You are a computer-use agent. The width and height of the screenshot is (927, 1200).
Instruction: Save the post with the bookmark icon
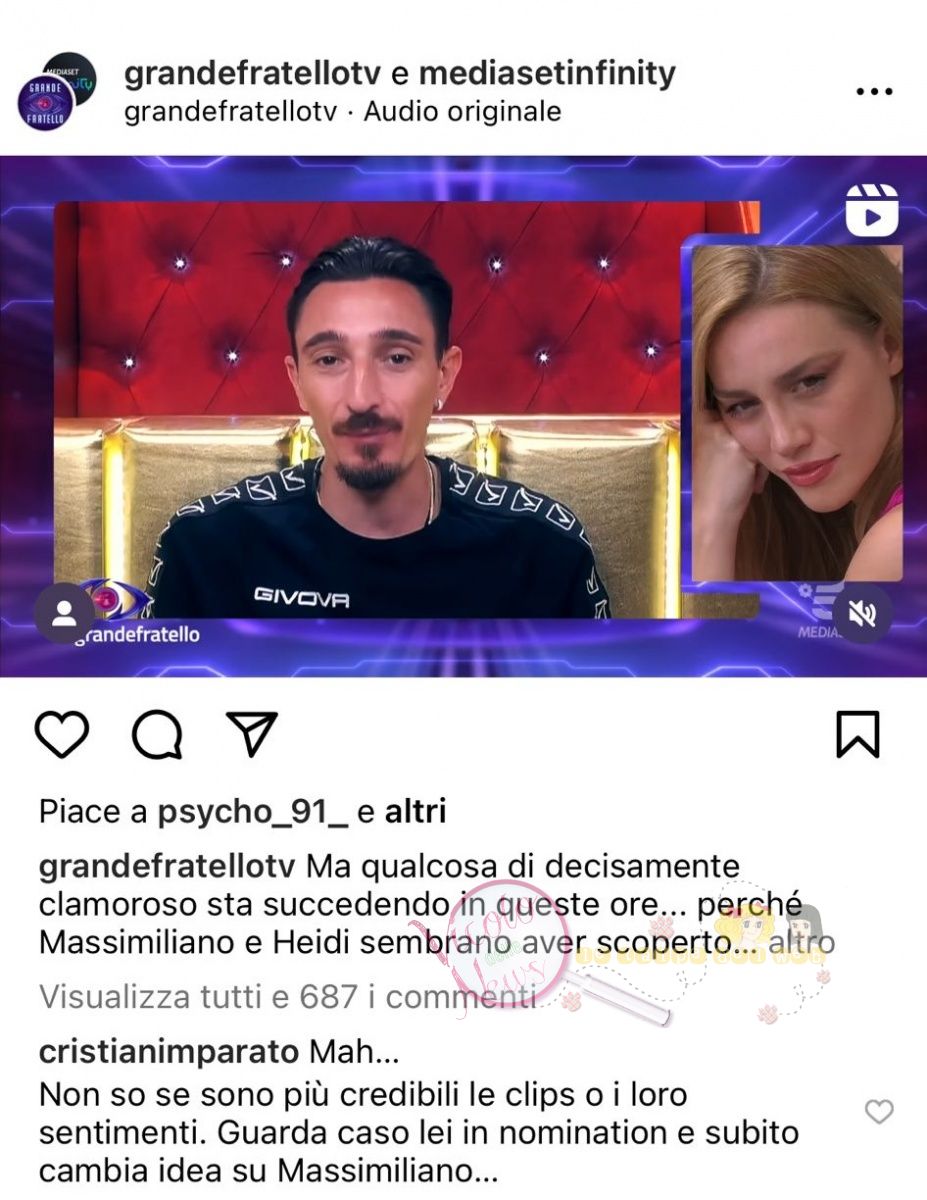(857, 735)
